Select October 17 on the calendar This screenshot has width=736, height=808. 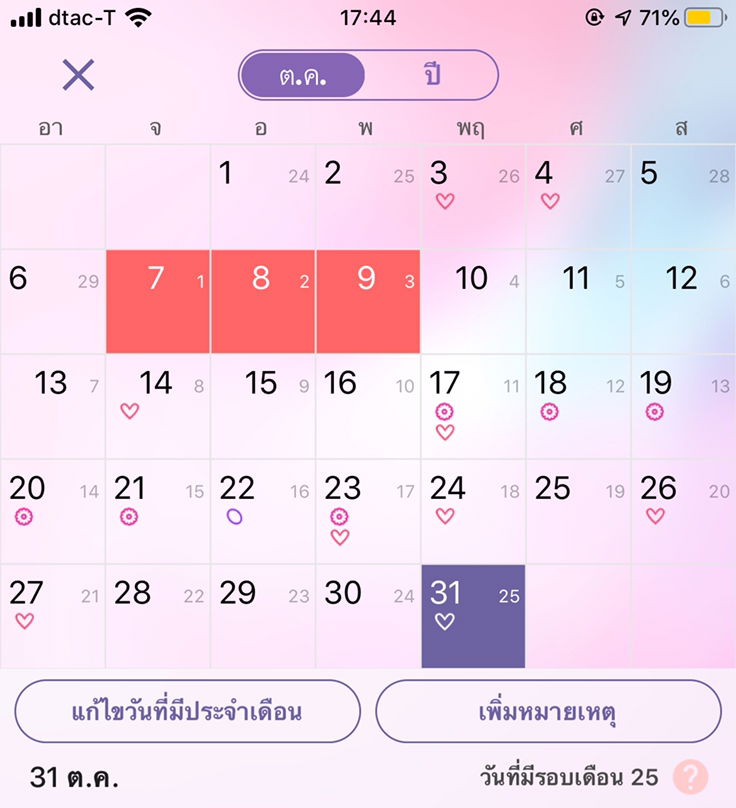(x=473, y=406)
